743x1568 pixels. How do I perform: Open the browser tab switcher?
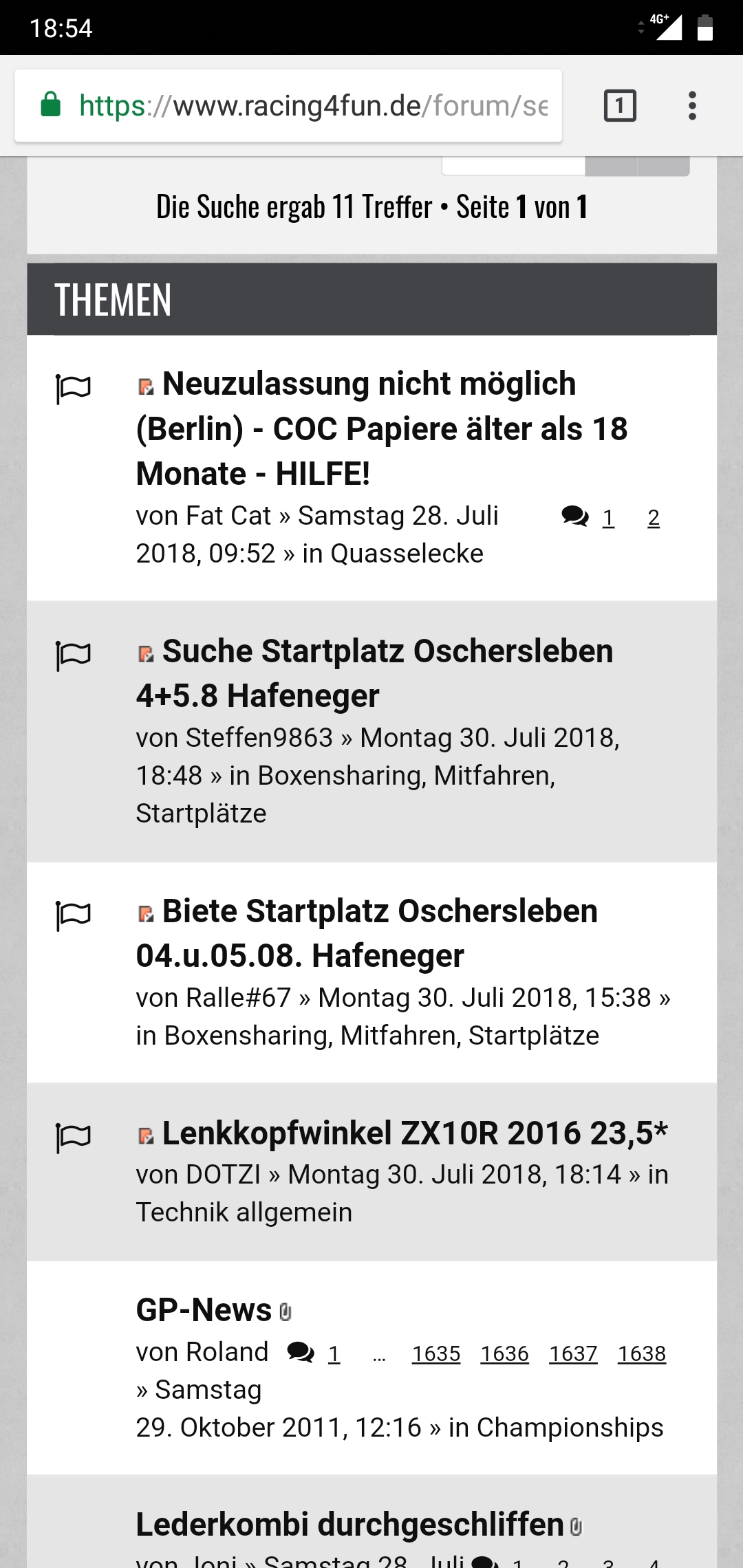point(620,106)
